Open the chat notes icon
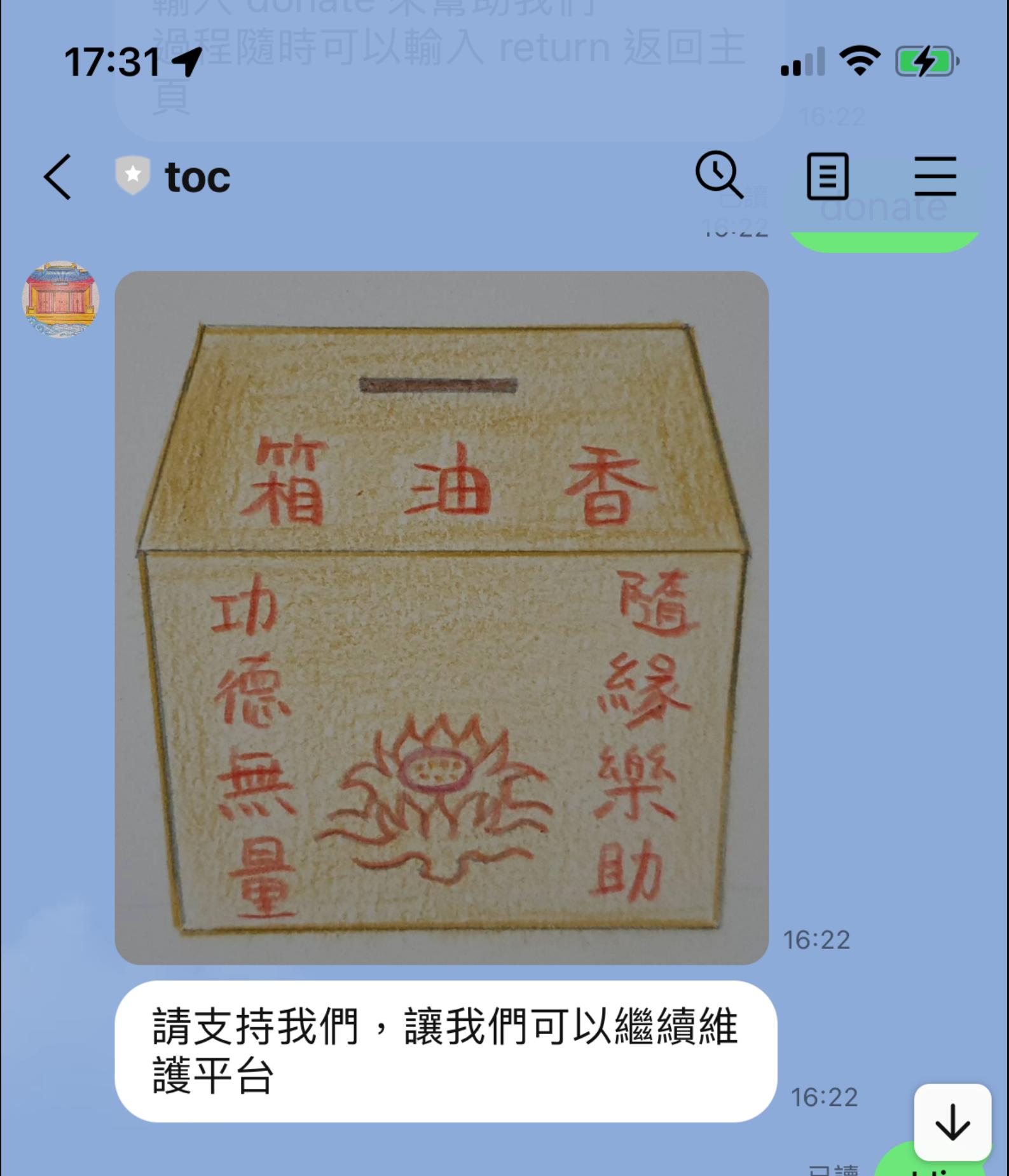Screen dimensions: 1009x1176 pos(827,176)
